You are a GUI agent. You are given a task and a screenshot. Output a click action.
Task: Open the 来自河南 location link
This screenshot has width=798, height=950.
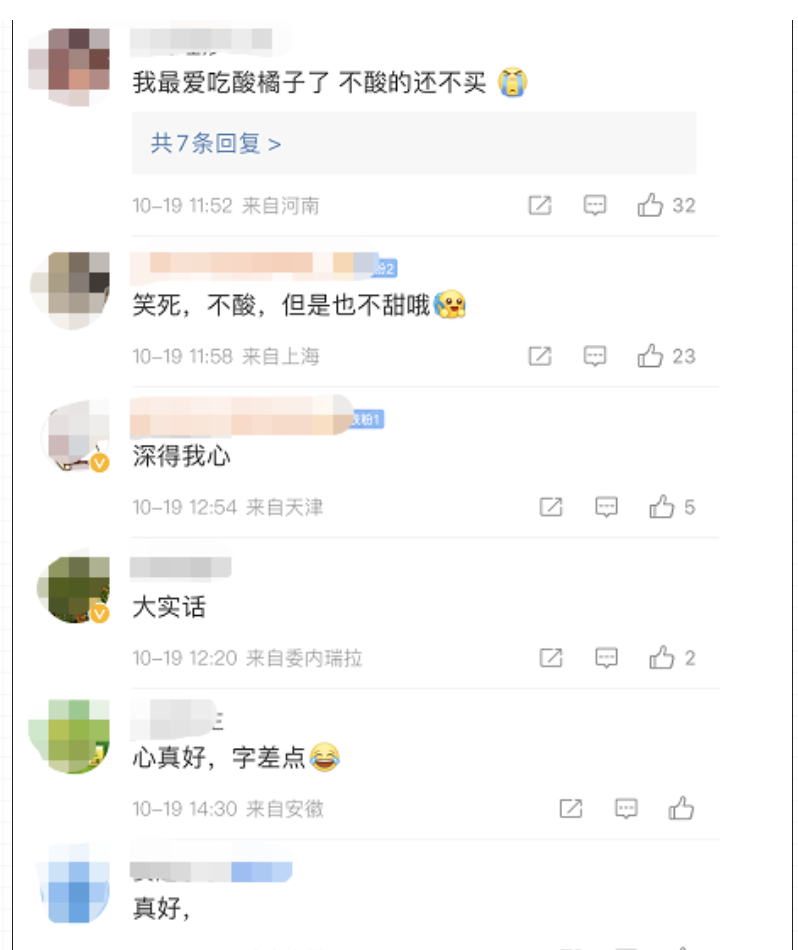point(280,205)
